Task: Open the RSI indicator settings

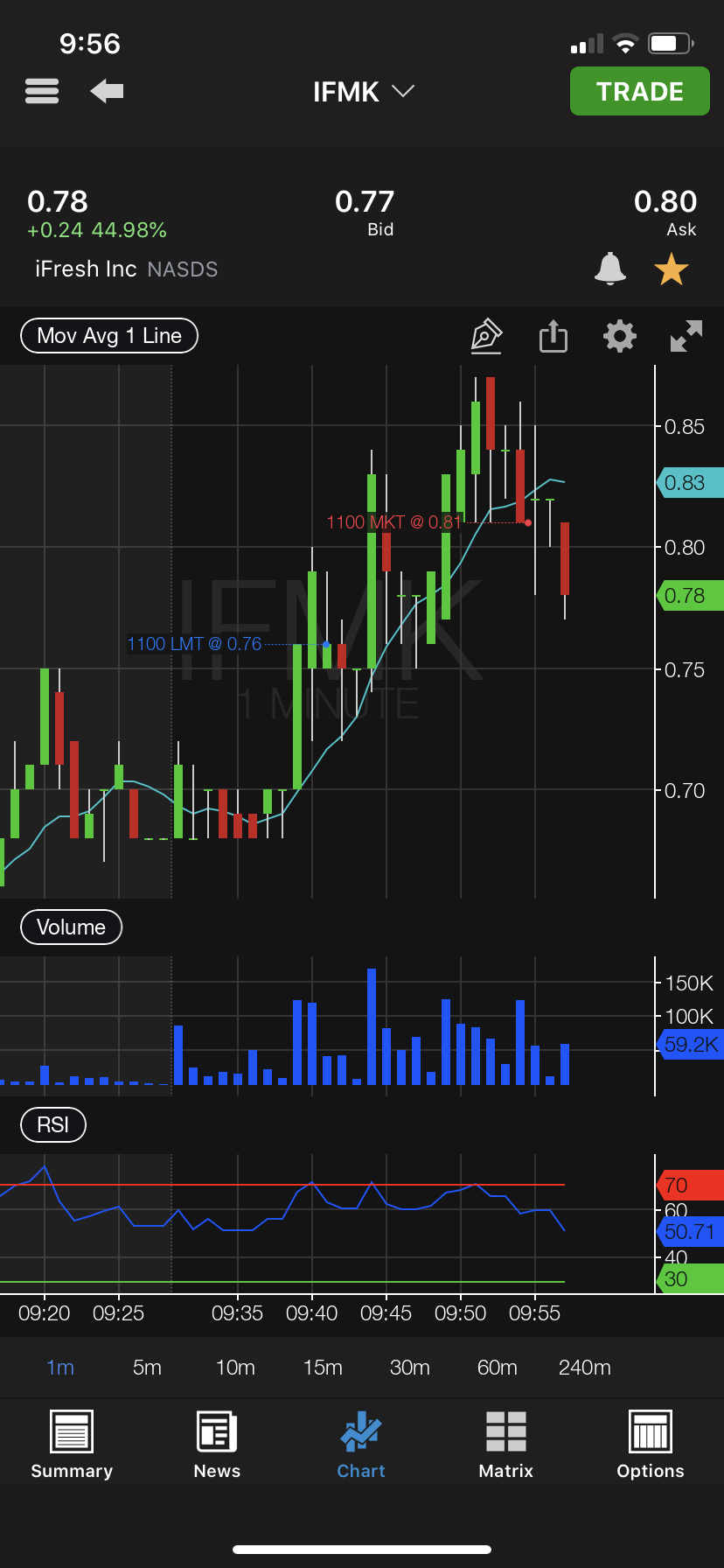Action: click(53, 1125)
